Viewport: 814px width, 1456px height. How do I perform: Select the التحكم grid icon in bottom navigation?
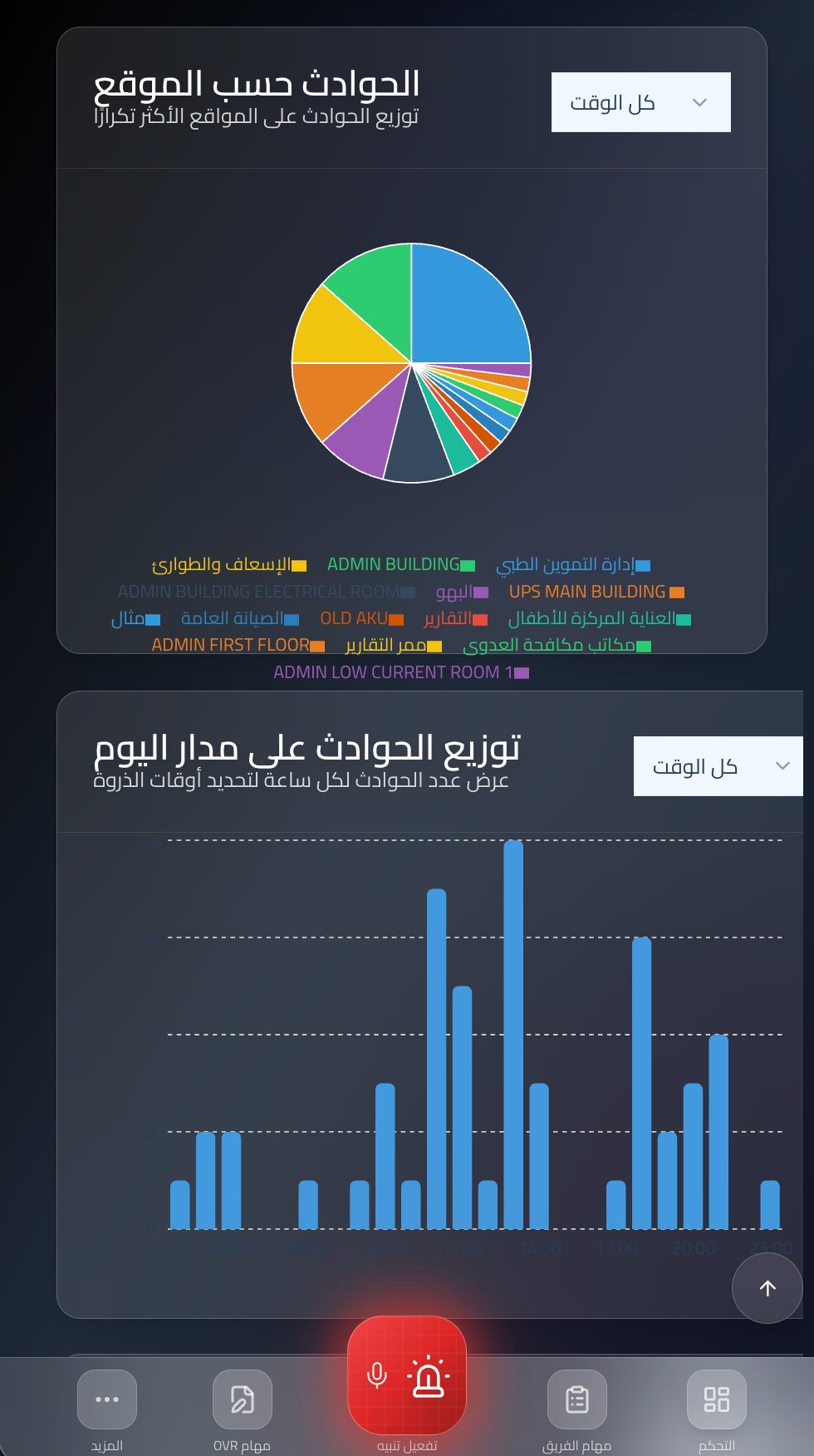point(716,1399)
